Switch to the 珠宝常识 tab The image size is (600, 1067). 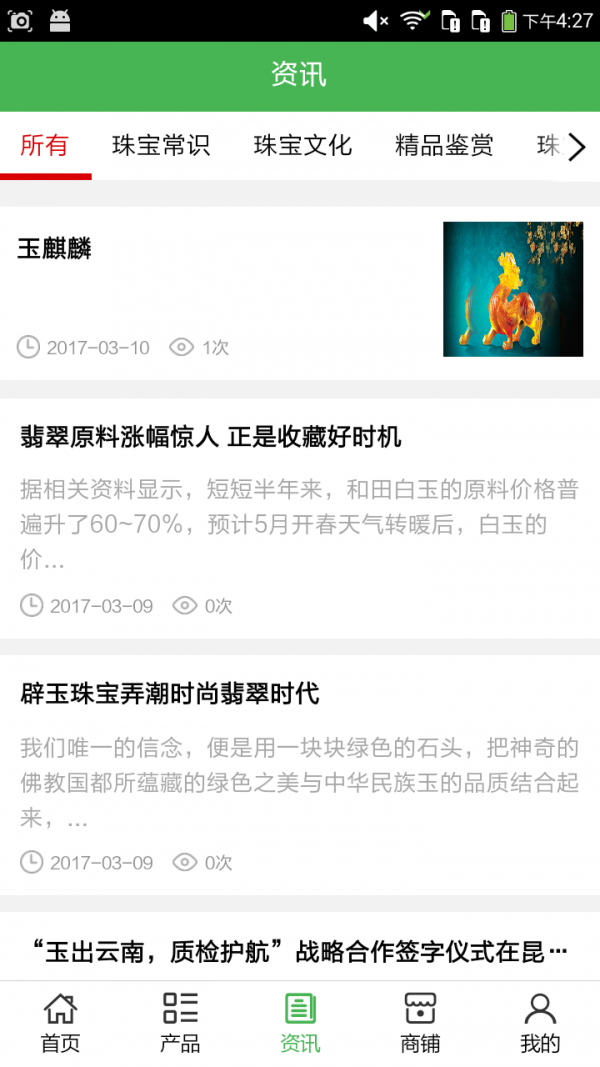click(161, 146)
